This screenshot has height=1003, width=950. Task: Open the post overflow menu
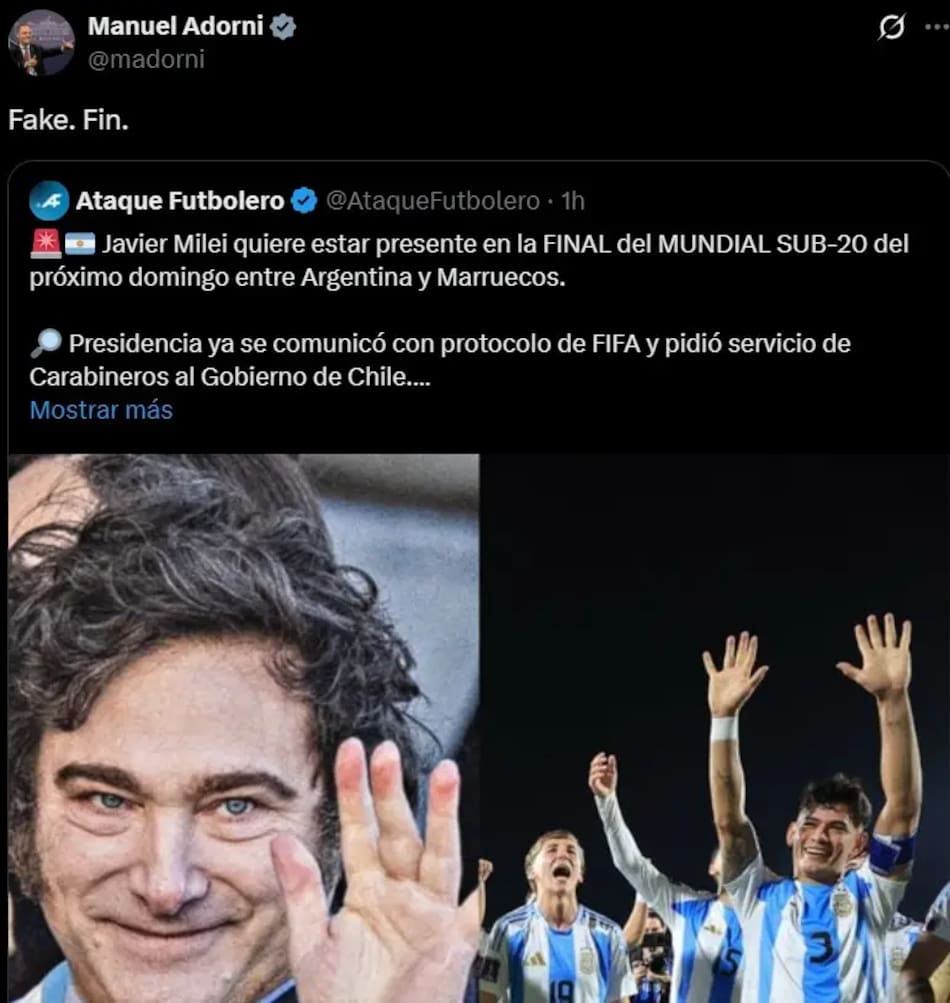click(x=936, y=28)
